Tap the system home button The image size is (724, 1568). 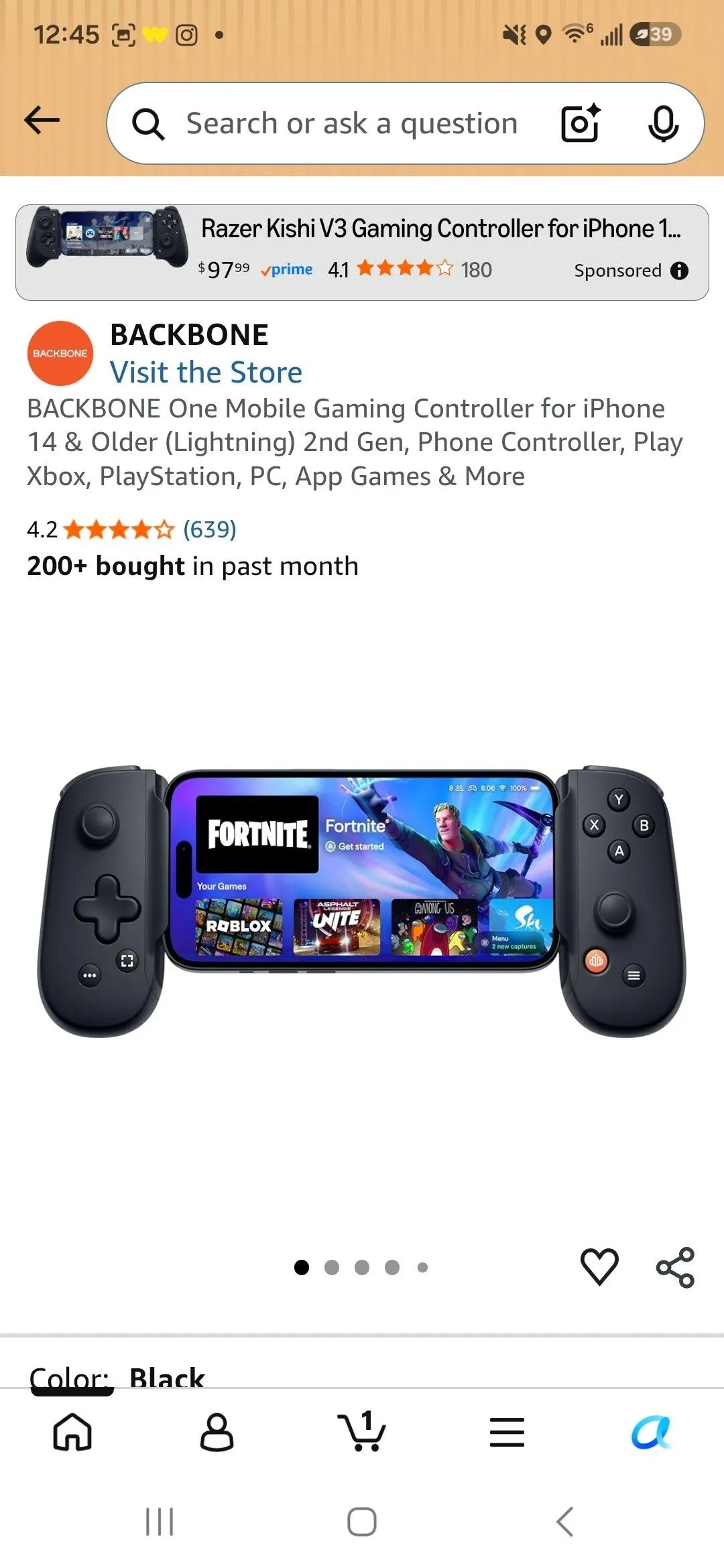tap(362, 1522)
